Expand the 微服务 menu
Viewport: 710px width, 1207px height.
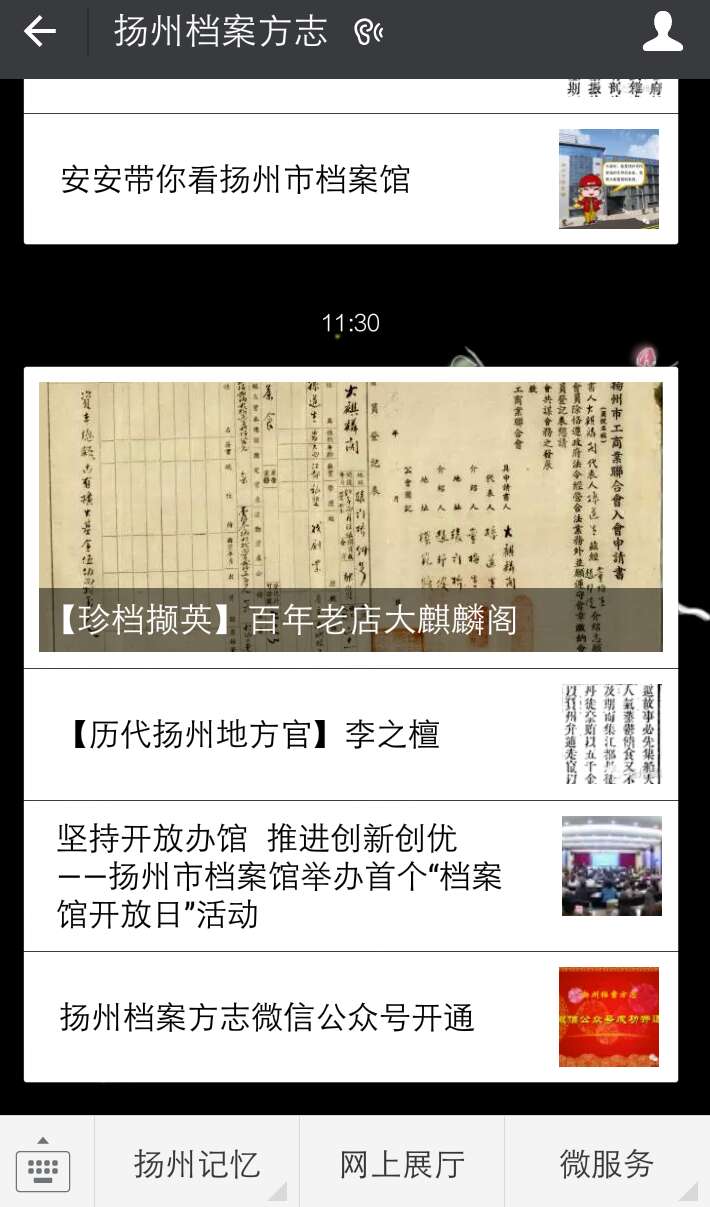pyautogui.click(x=607, y=1162)
